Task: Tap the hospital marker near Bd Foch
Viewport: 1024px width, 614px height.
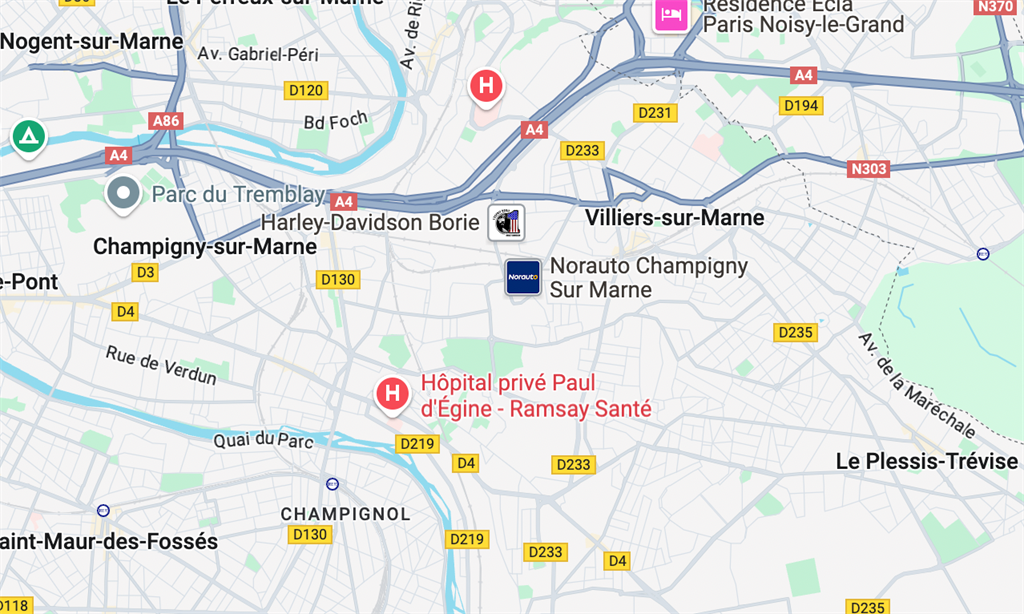Action: (486, 86)
